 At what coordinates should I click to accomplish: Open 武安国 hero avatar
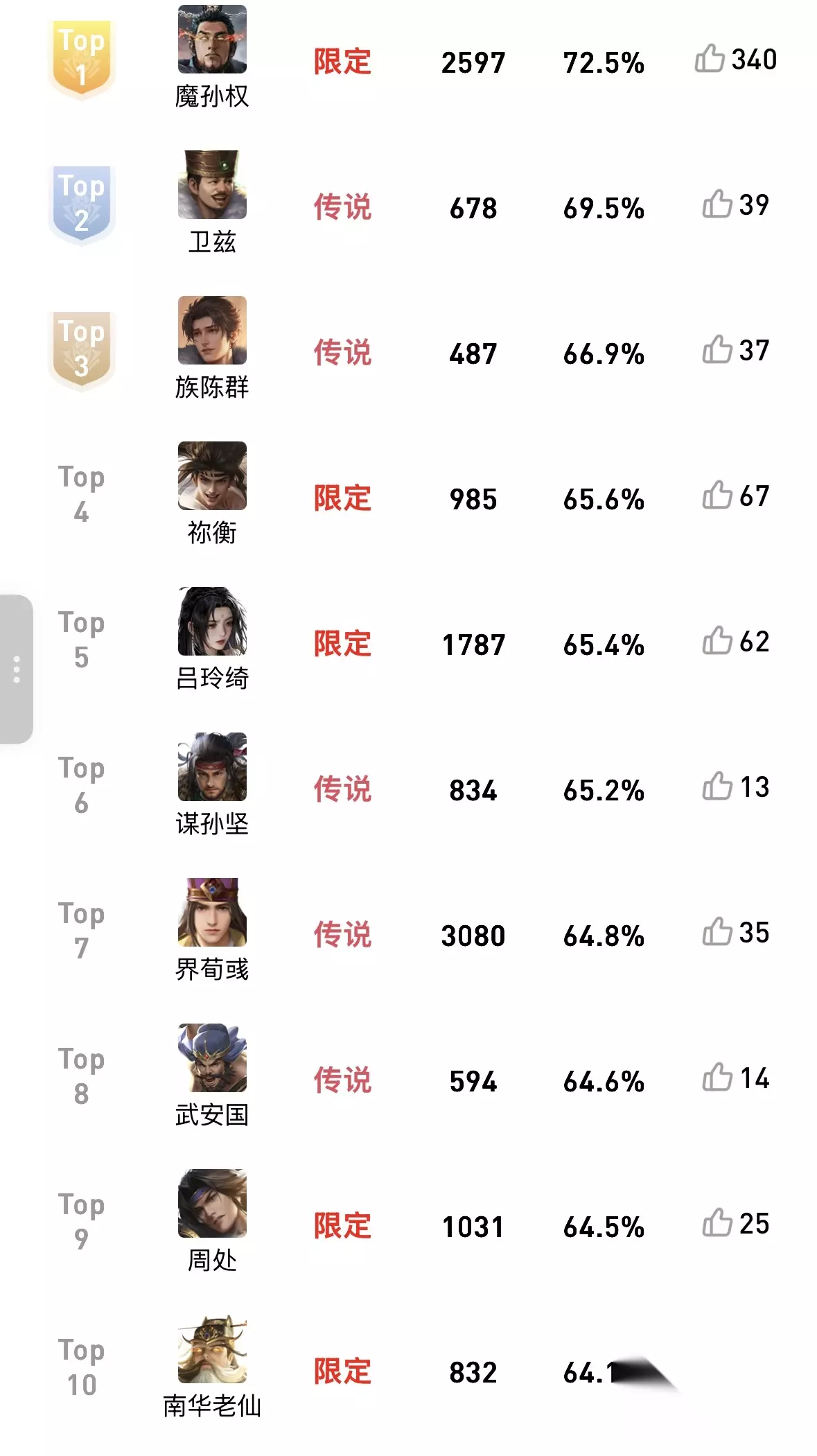212,1058
